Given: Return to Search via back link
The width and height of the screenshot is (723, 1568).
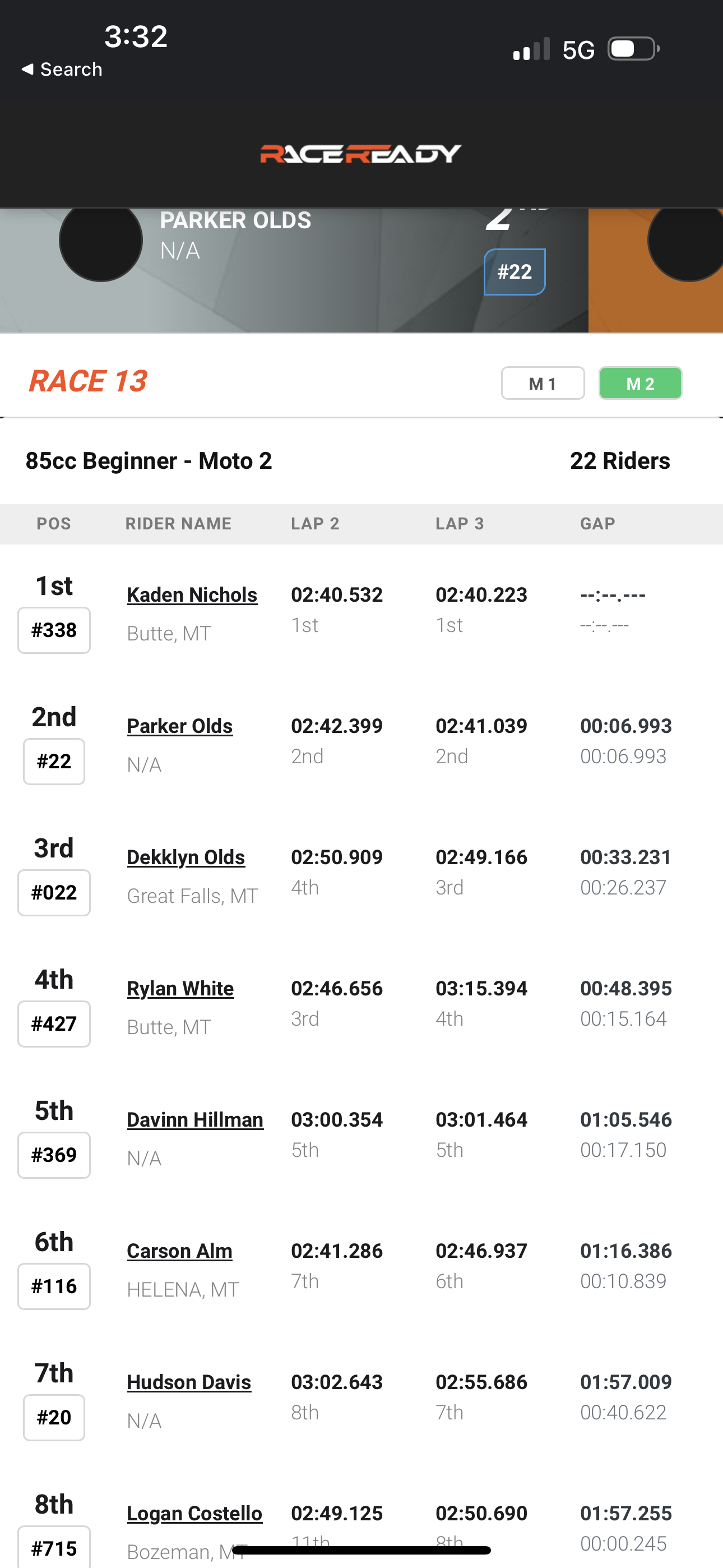Looking at the screenshot, I should coord(62,70).
